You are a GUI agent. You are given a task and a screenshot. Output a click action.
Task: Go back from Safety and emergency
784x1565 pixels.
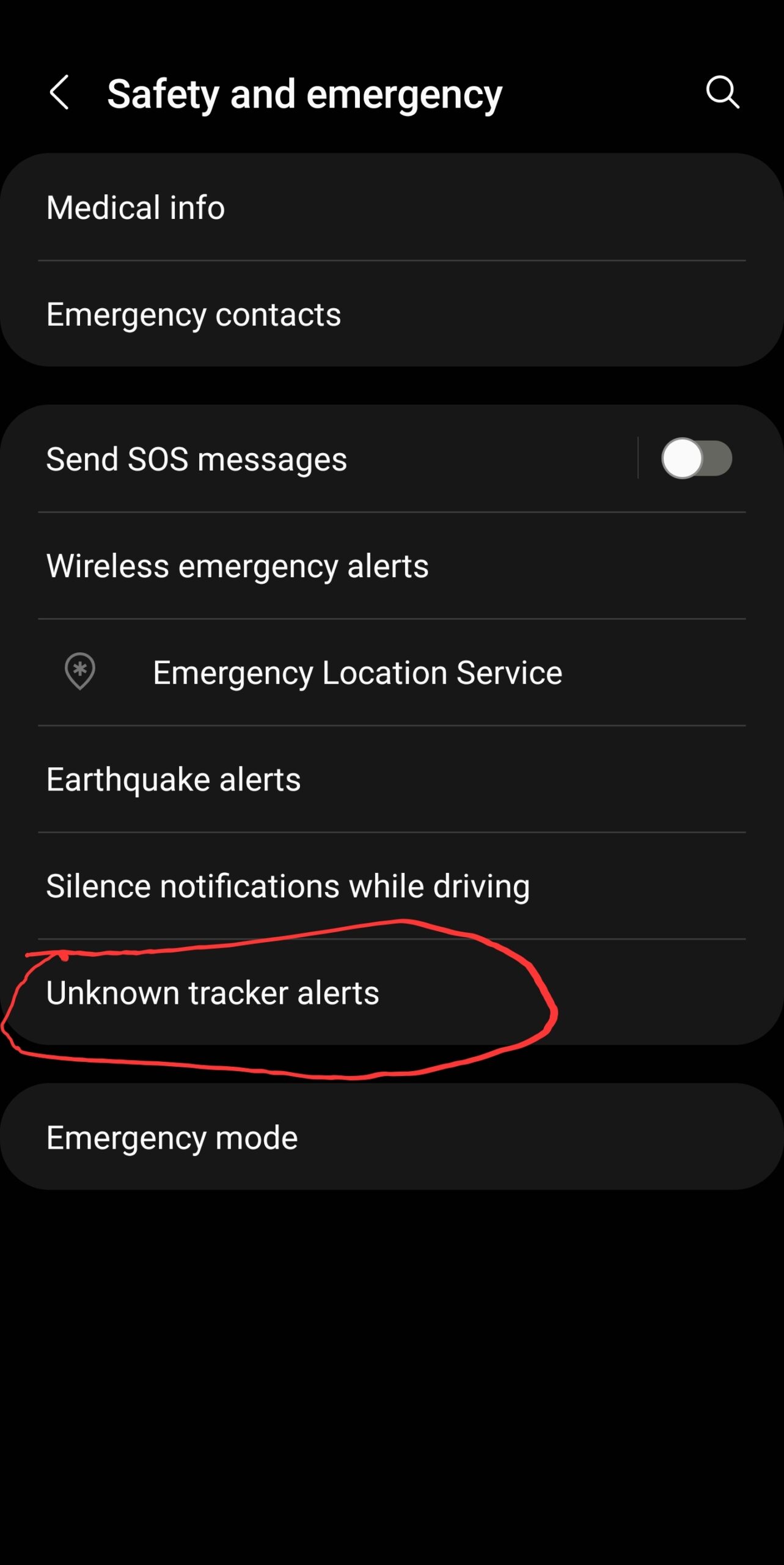pyautogui.click(x=59, y=93)
